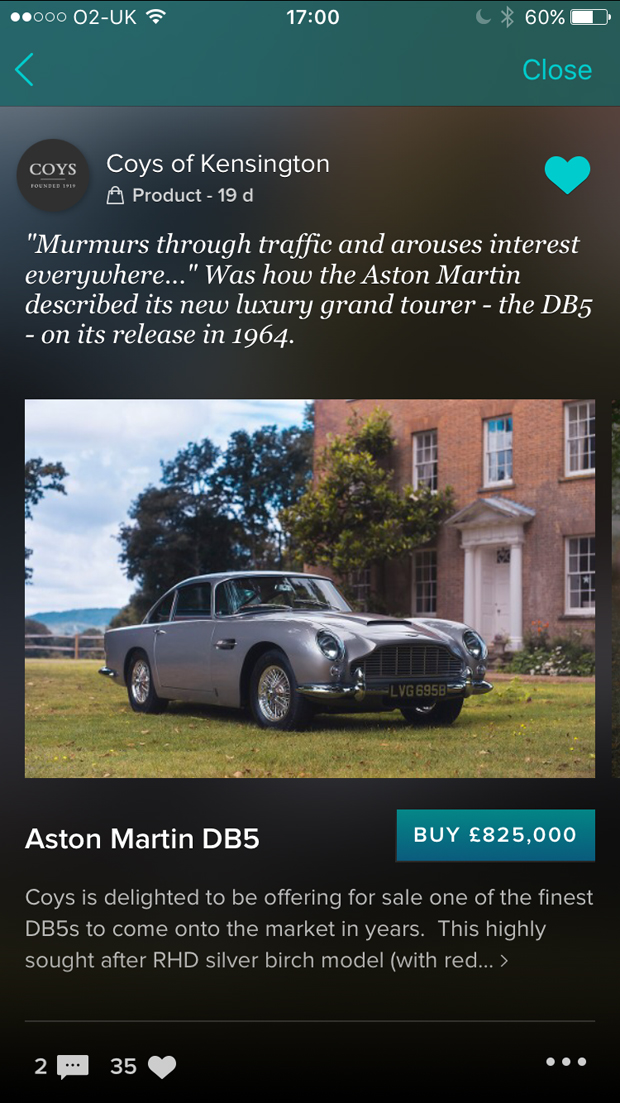Expand the truncated product description

(x=503, y=961)
